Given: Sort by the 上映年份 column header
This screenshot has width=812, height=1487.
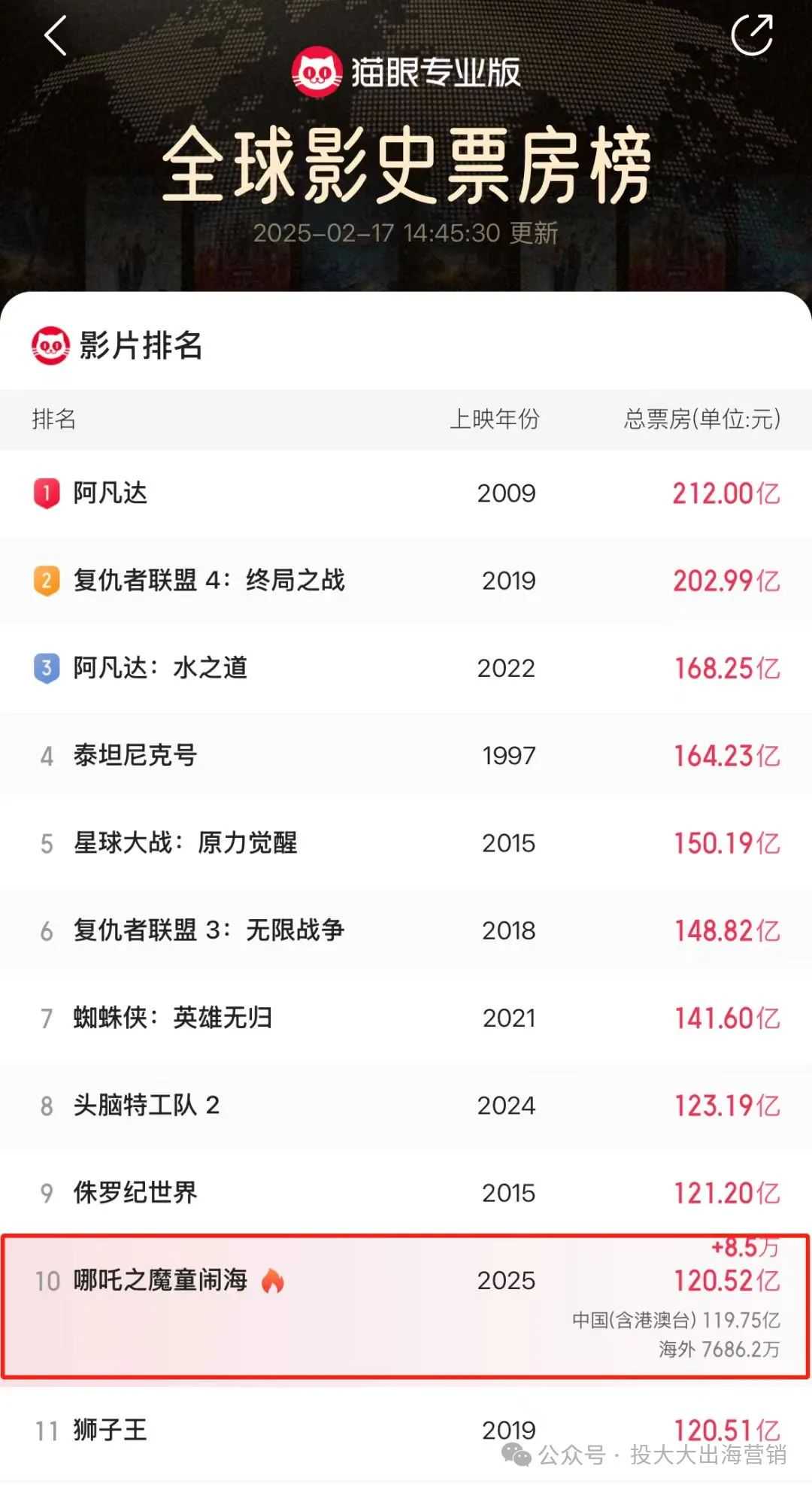Looking at the screenshot, I should point(497,420).
